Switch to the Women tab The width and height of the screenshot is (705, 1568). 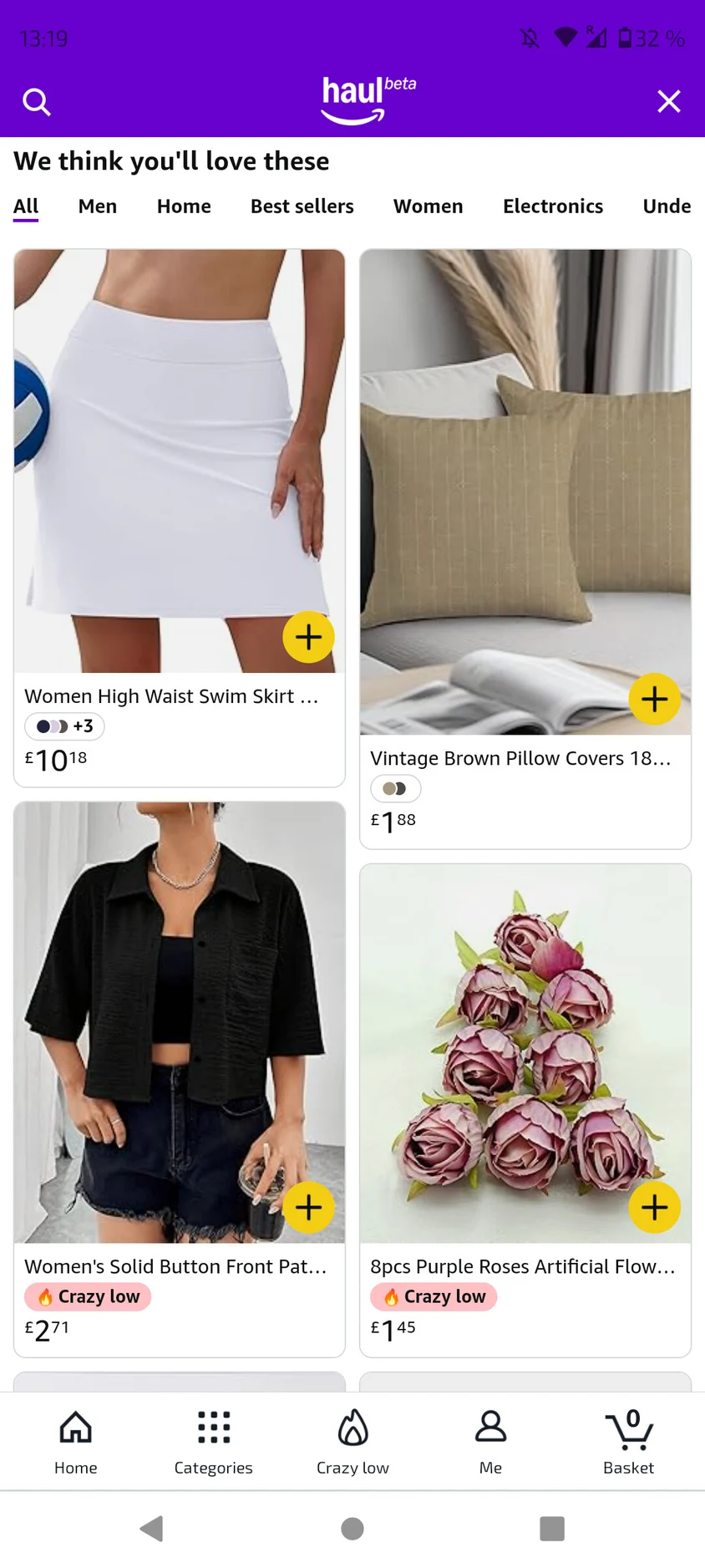[x=429, y=206]
